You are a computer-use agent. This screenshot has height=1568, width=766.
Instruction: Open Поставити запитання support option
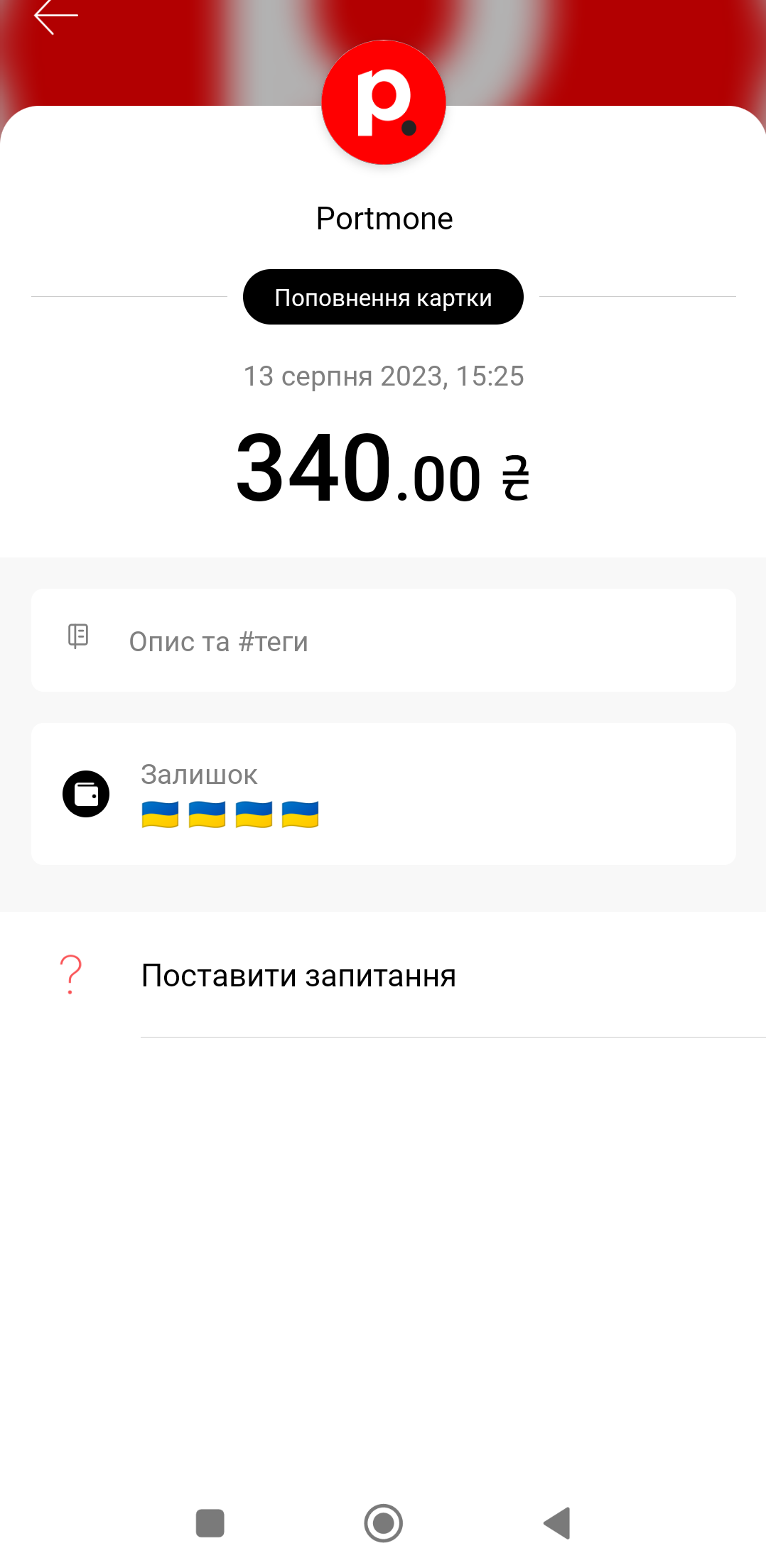click(298, 976)
